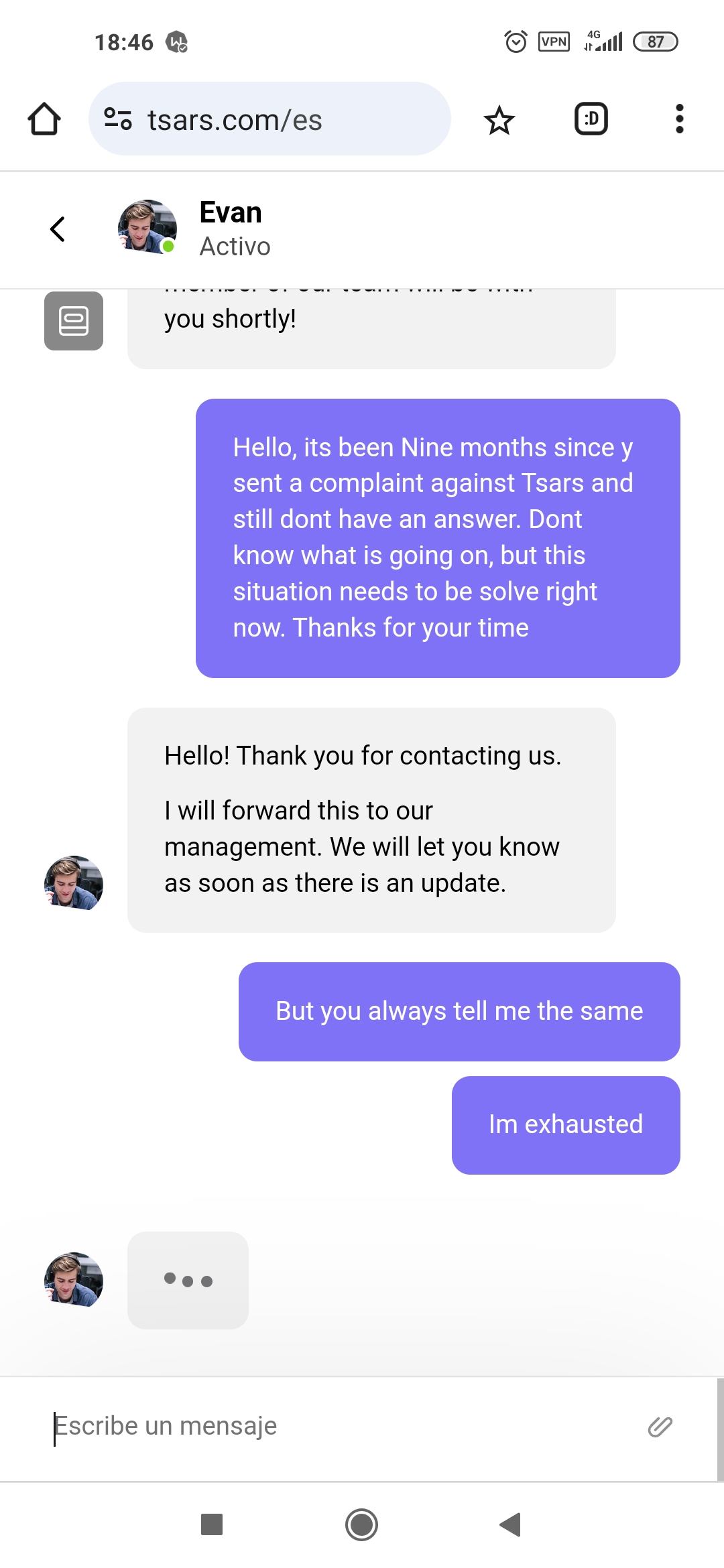Tap the system back button
724x1568 pixels.
(511, 1524)
